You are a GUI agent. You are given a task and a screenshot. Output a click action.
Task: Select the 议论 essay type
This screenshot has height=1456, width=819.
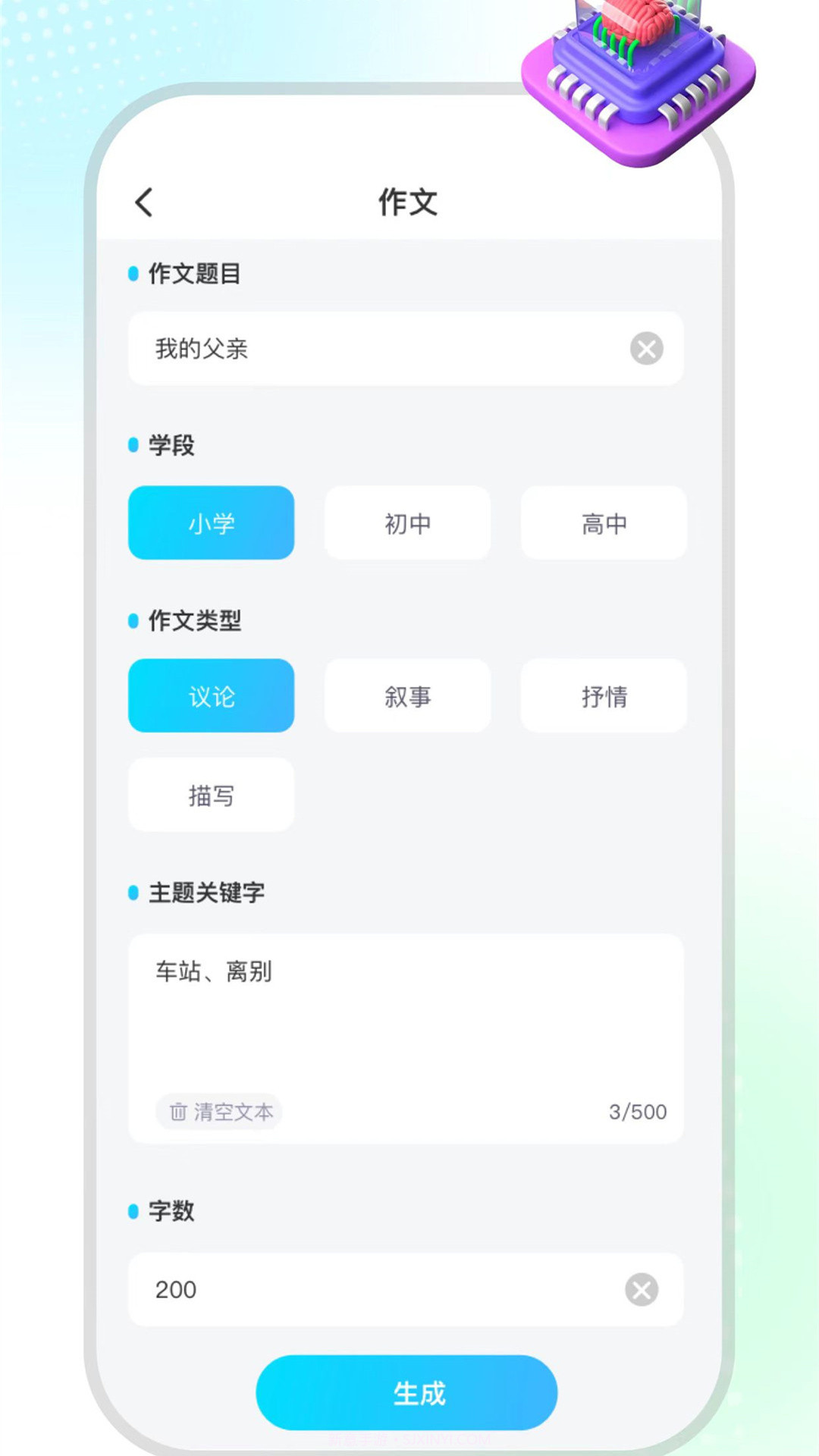click(212, 695)
